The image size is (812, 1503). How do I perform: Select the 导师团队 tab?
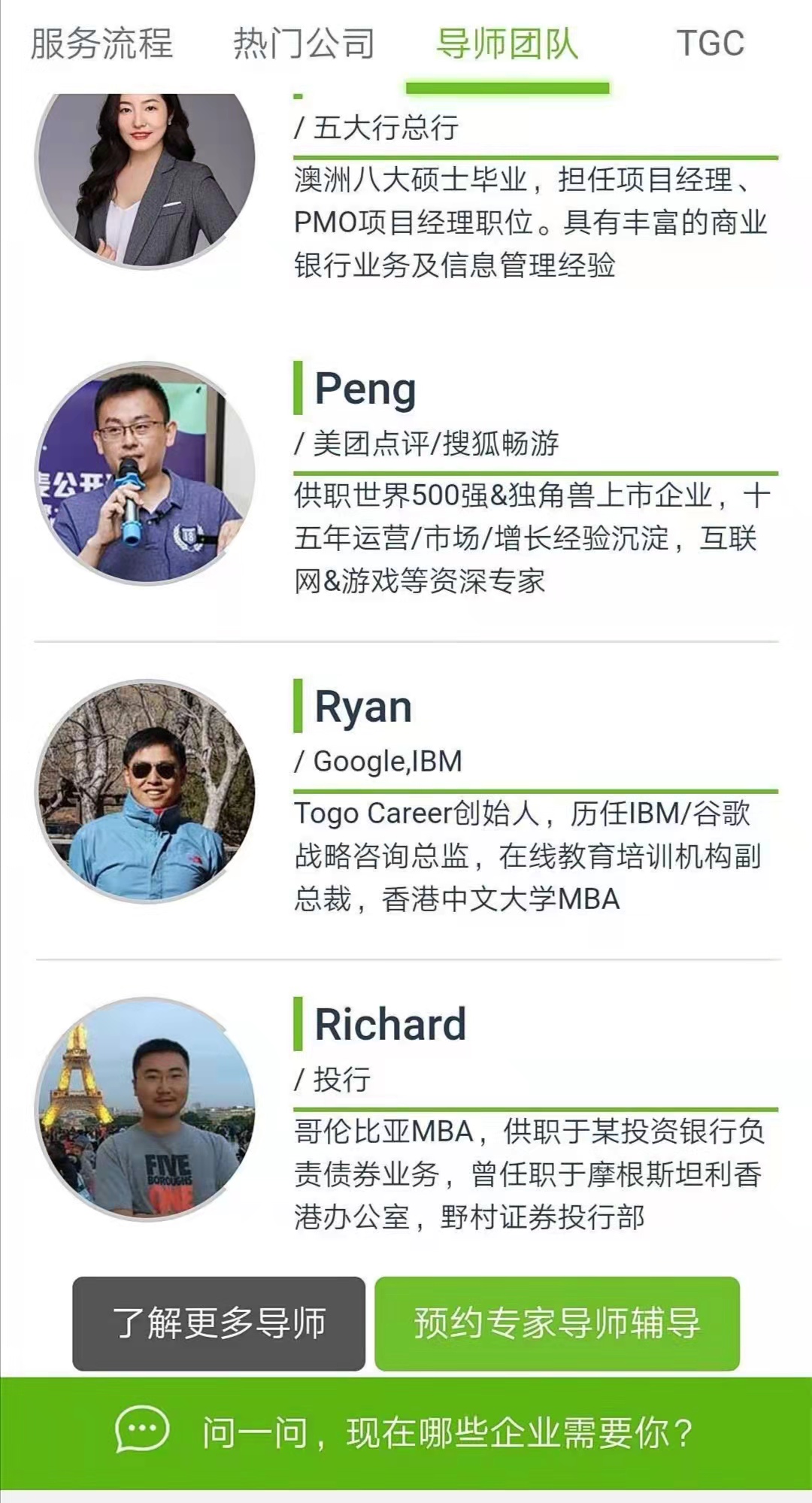[x=507, y=43]
